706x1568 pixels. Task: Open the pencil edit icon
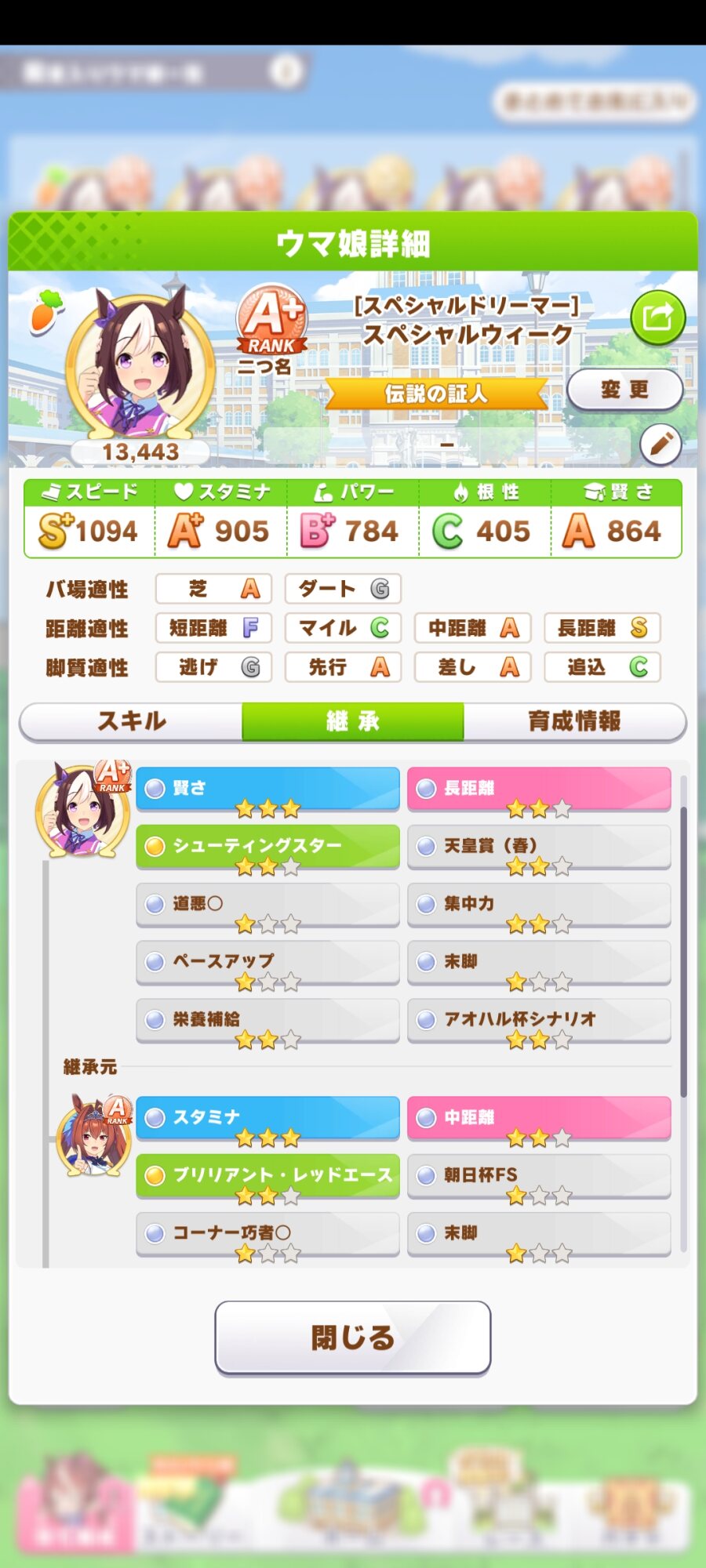coord(661,445)
